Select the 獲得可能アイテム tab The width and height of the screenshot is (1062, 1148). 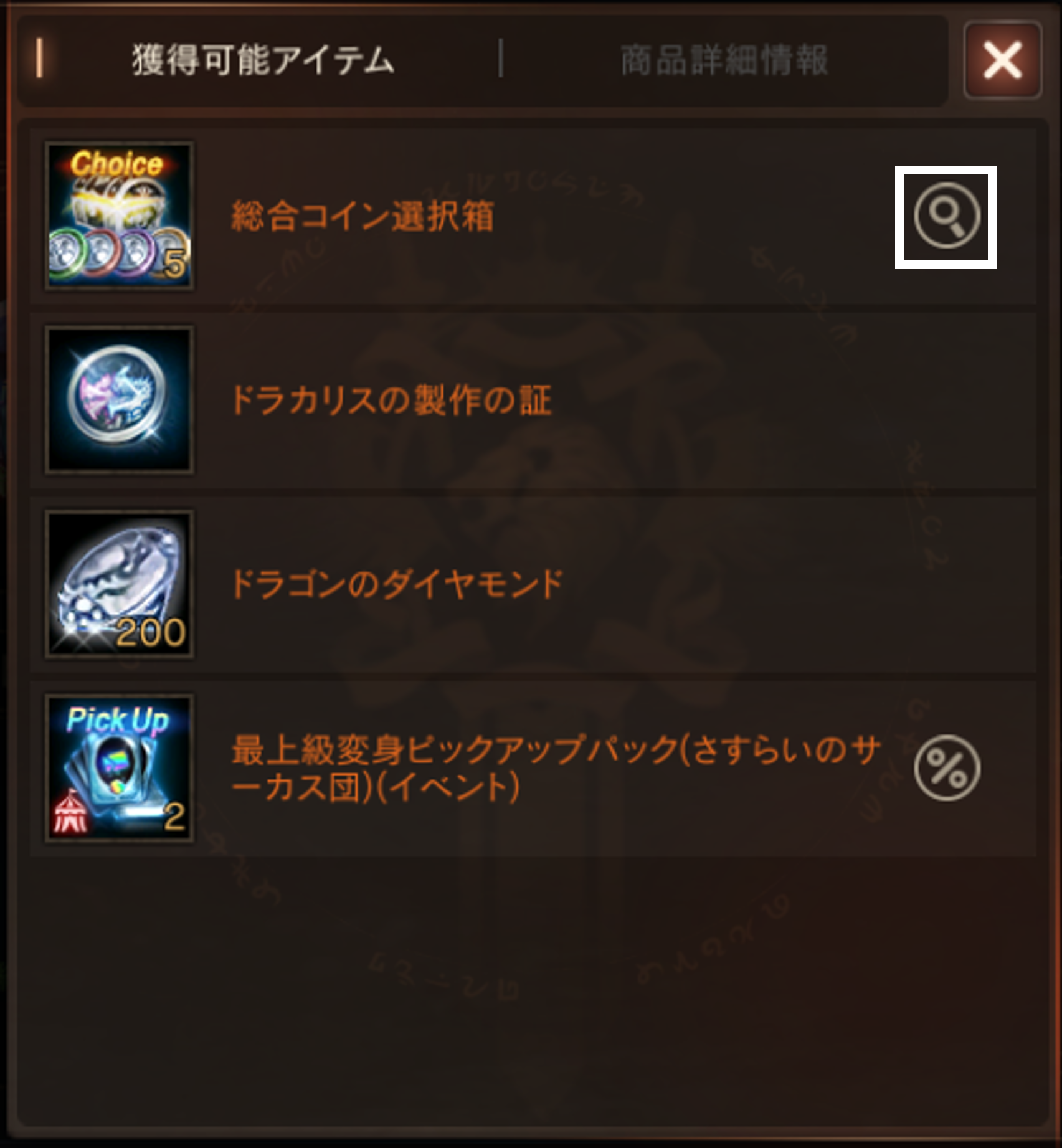[263, 60]
